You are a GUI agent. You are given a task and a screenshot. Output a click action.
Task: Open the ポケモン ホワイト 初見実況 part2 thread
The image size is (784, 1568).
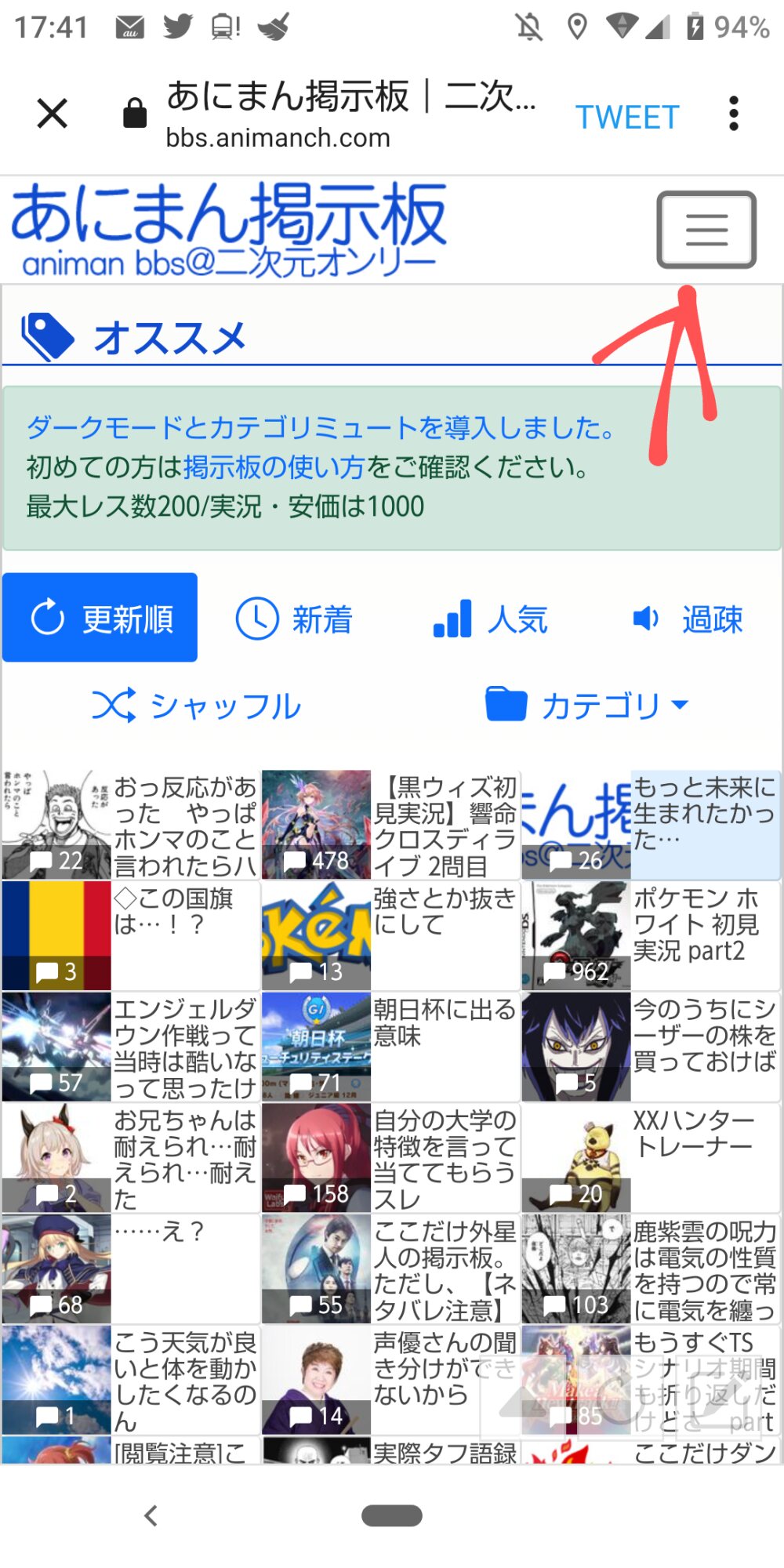point(651,935)
